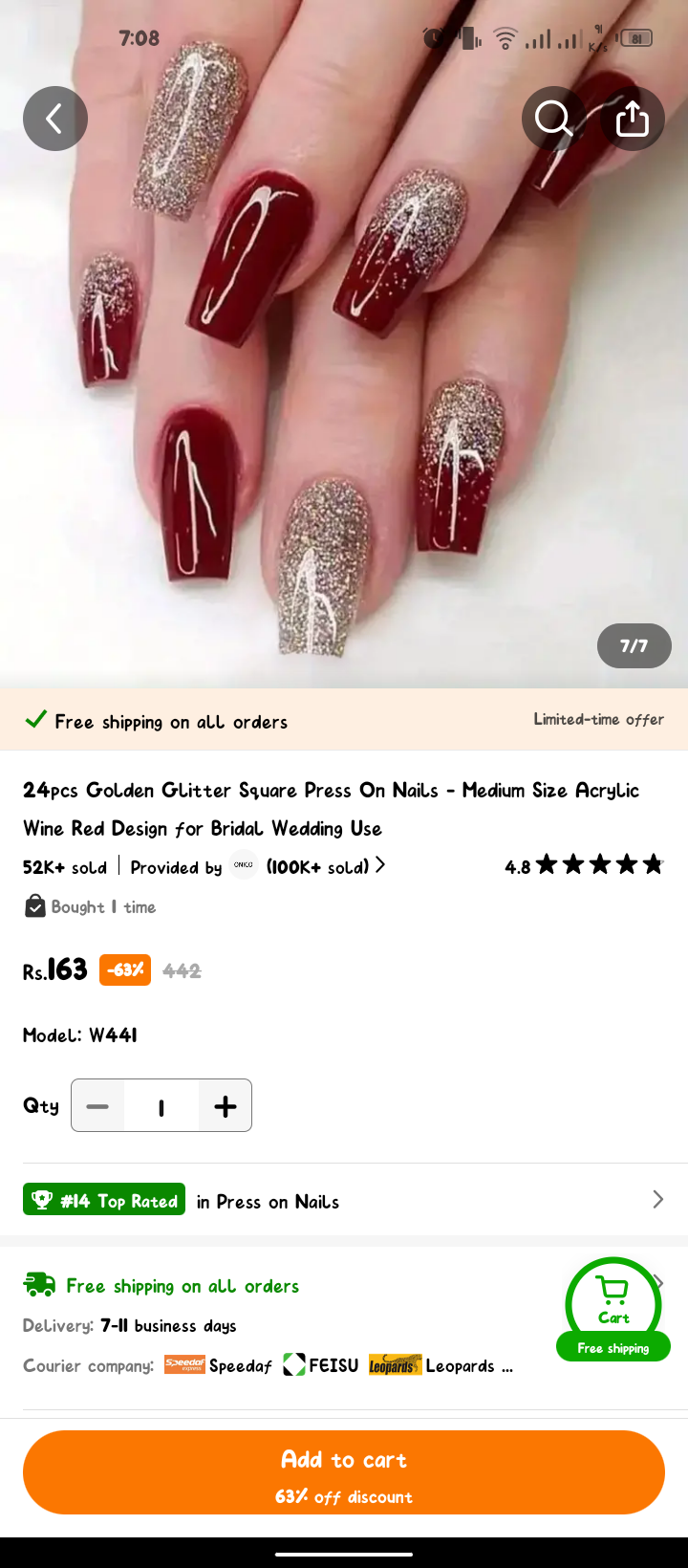Share this nail product
This screenshot has width=688, height=1568.
coord(633,119)
